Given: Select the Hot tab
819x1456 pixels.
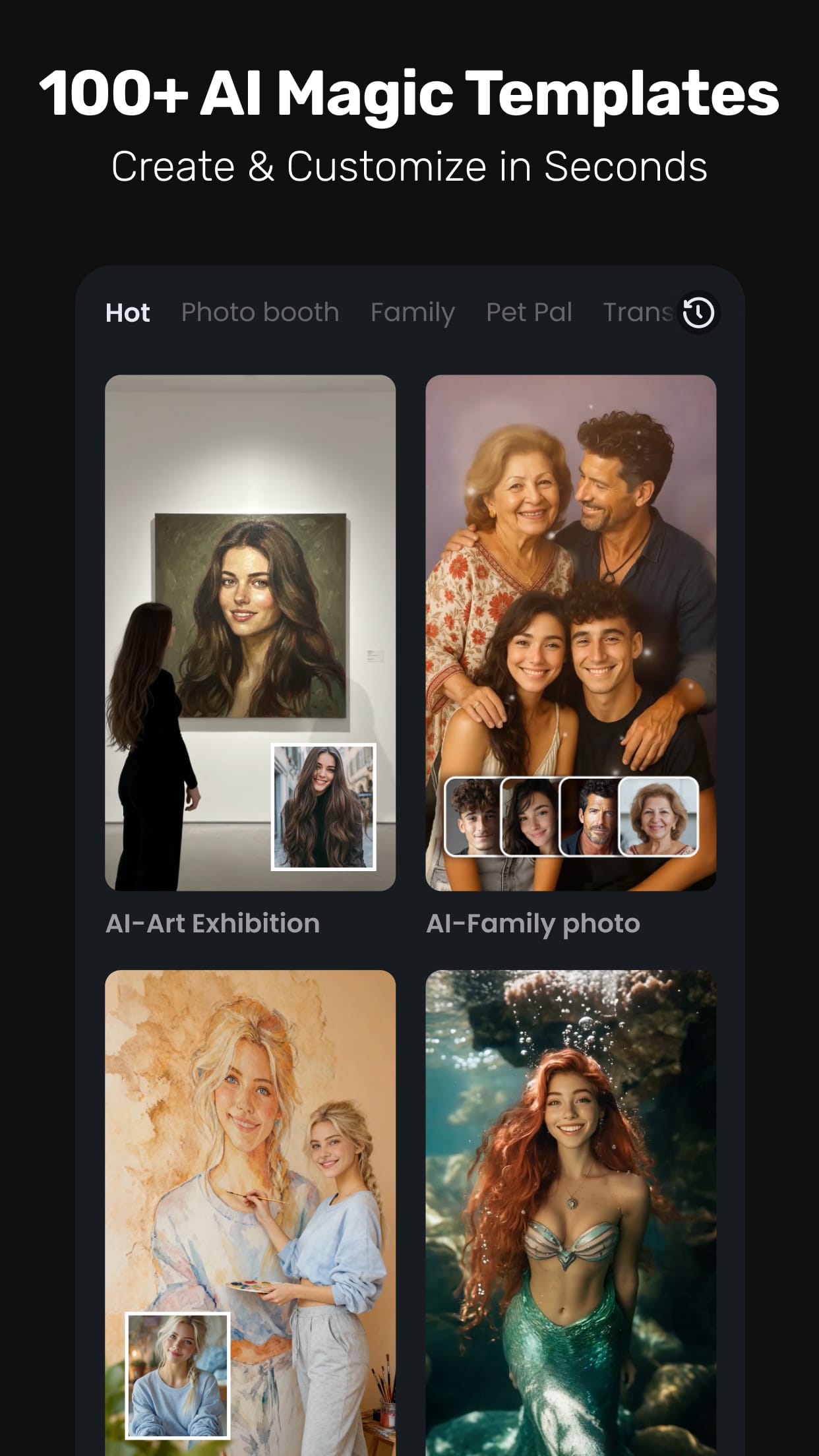Looking at the screenshot, I should (x=128, y=312).
